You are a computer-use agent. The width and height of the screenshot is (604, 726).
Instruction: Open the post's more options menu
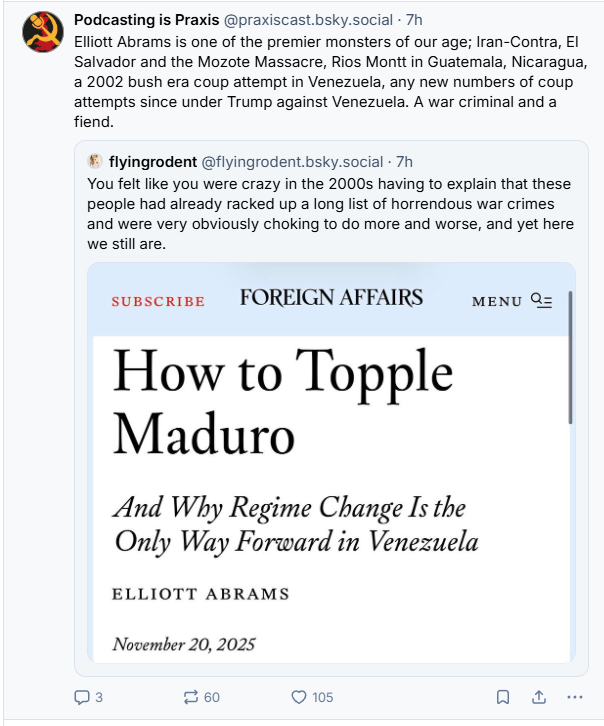(x=574, y=697)
